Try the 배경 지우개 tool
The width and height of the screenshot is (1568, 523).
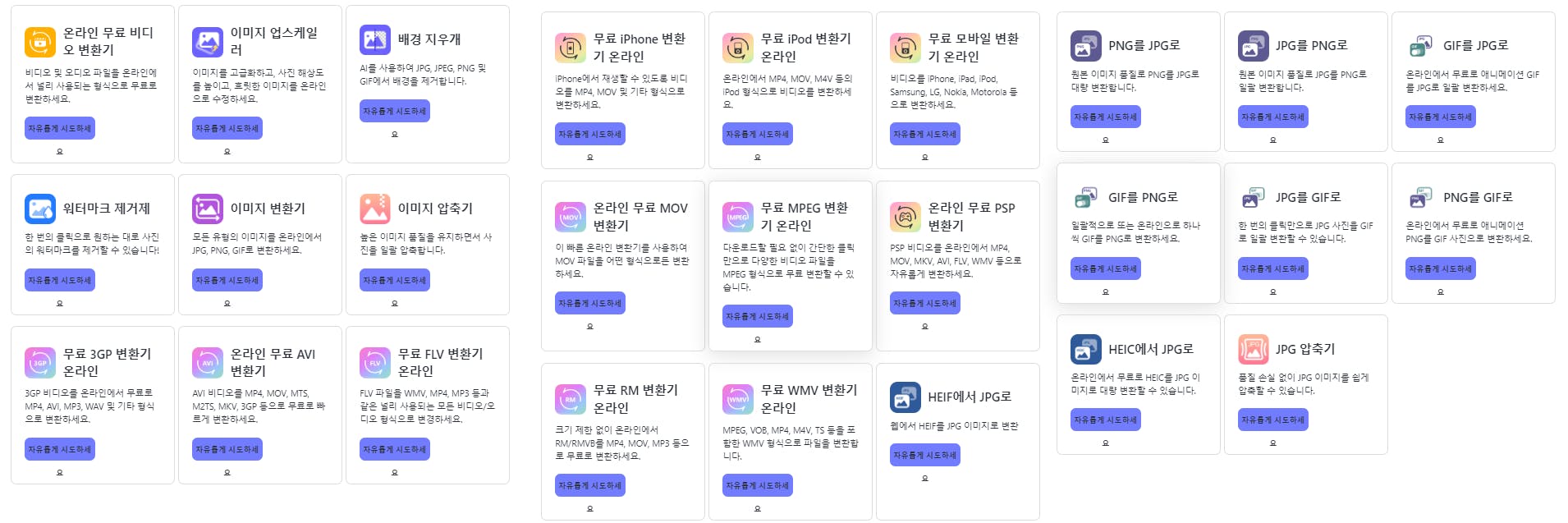point(395,111)
